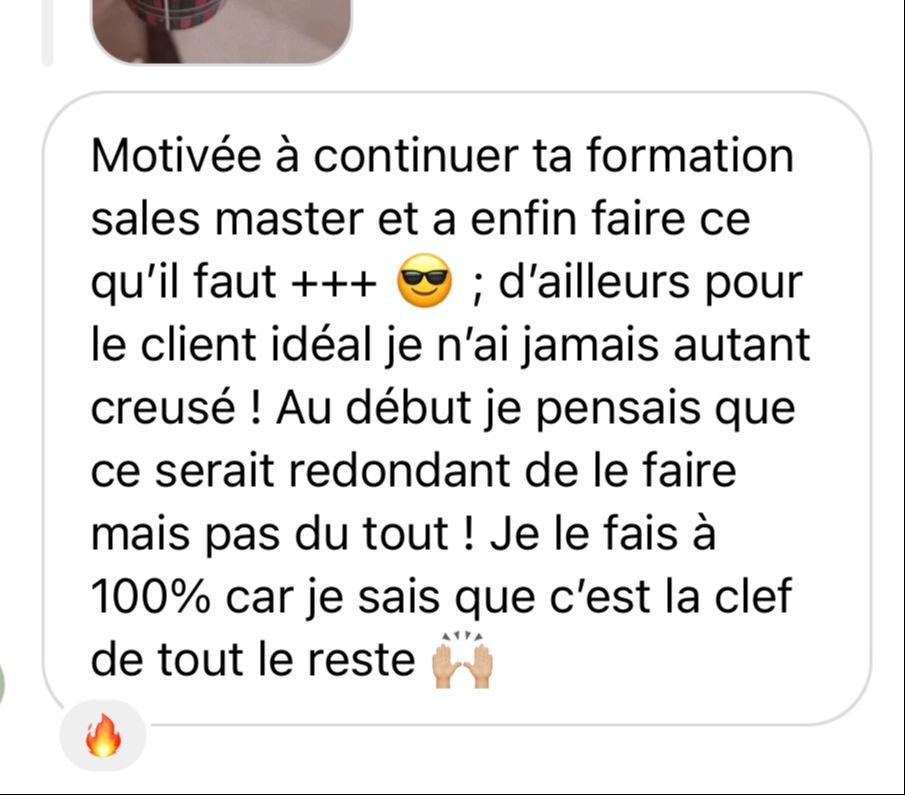Open the photo above the message

(221, 30)
